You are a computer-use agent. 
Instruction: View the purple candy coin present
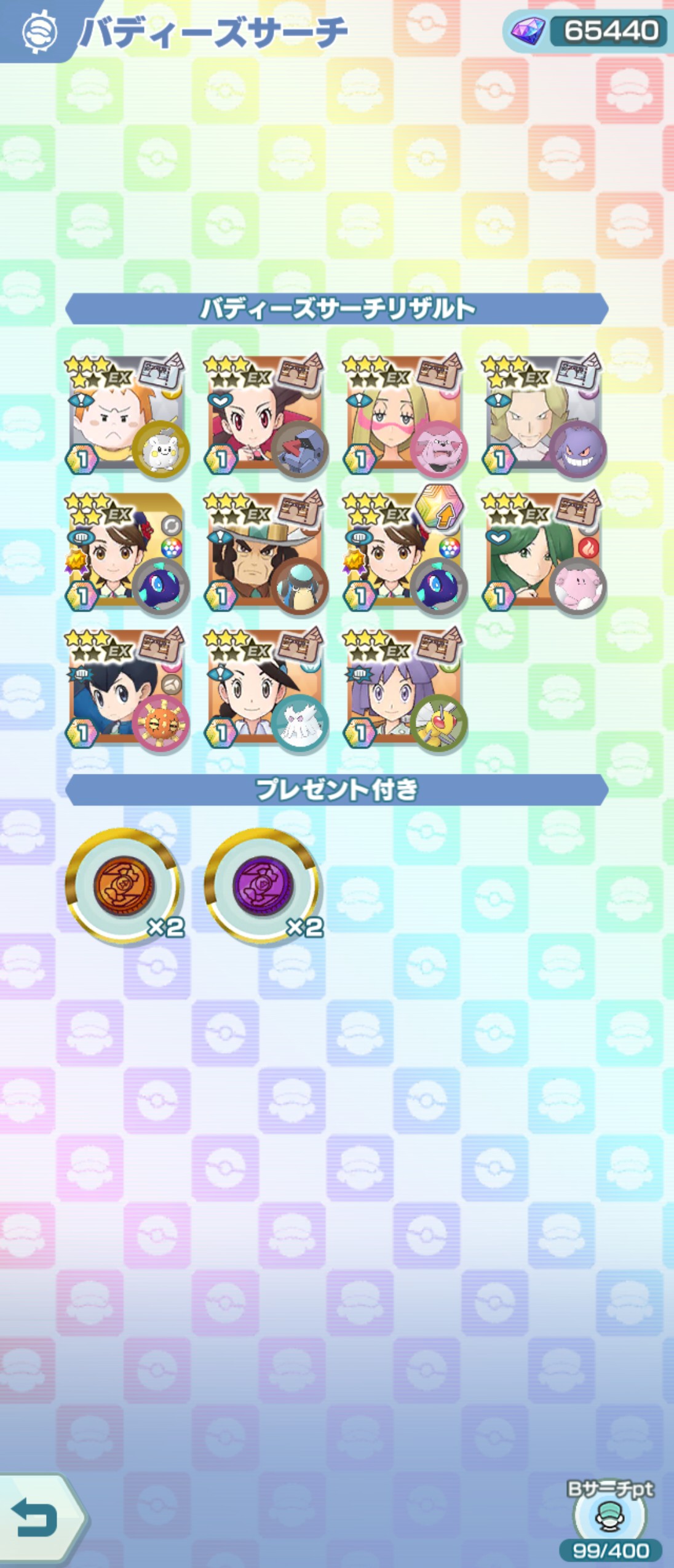click(263, 885)
